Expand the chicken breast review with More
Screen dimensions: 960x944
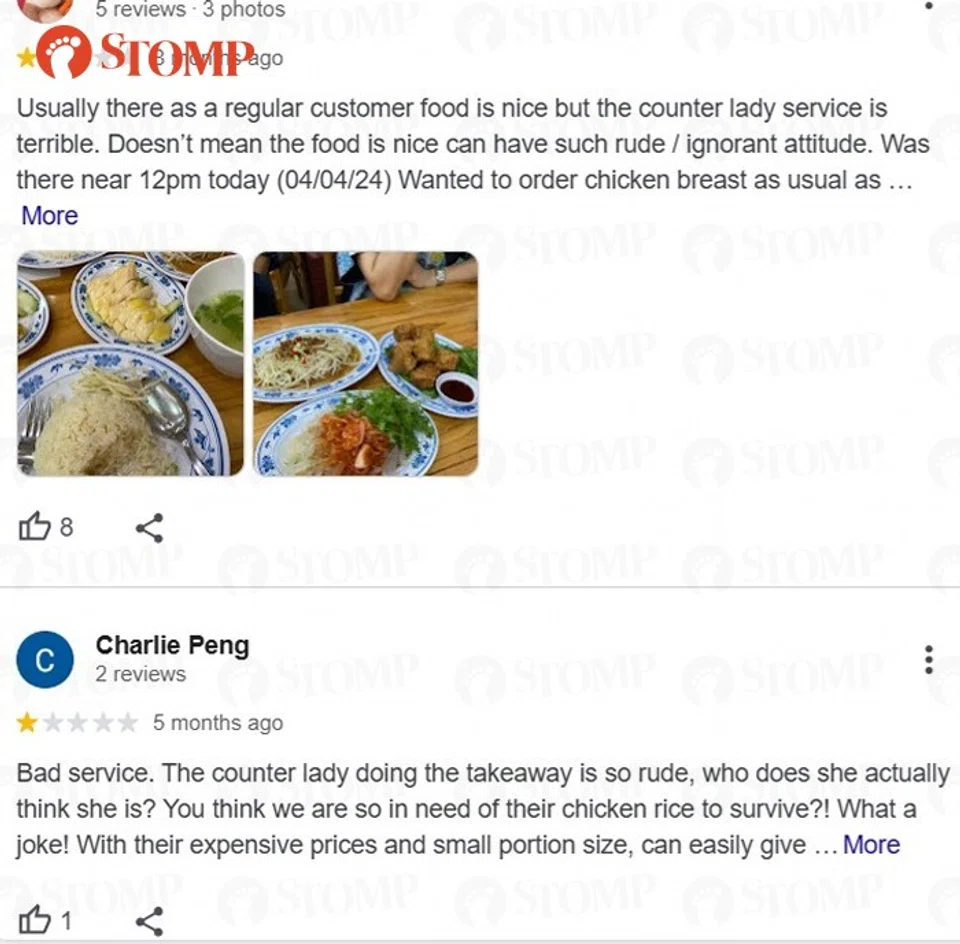(x=49, y=216)
